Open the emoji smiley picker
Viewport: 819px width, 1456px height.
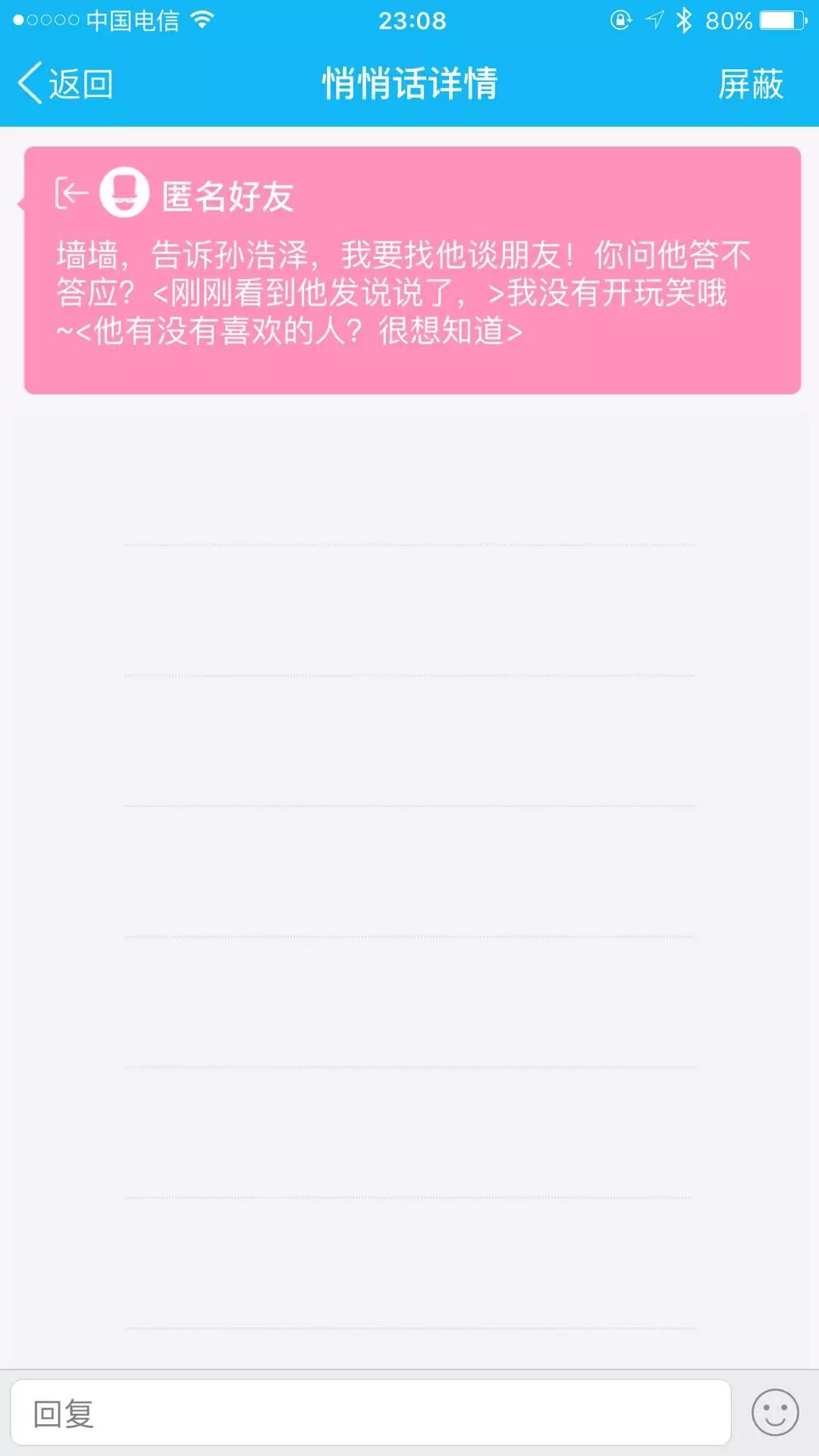pos(774,1413)
